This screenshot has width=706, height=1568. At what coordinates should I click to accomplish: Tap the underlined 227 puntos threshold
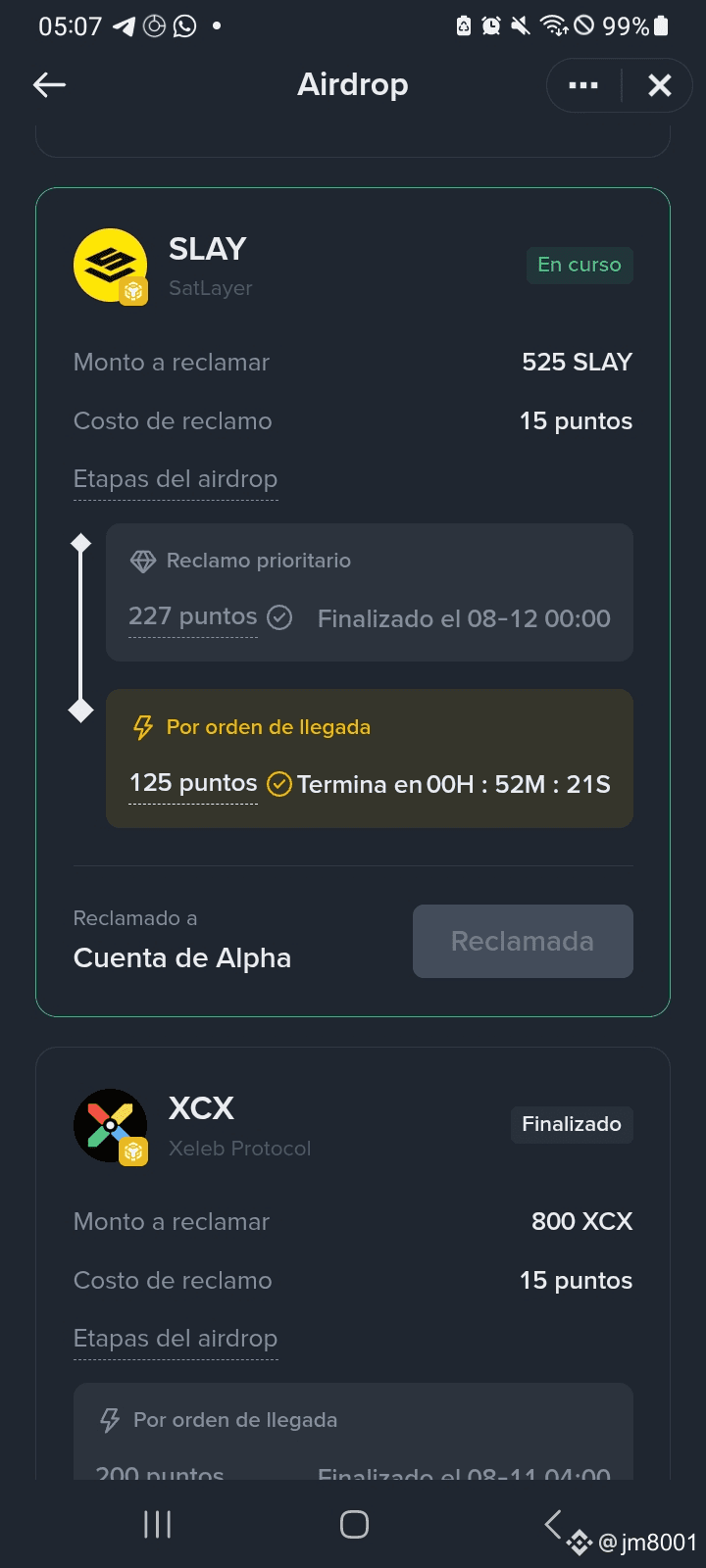tap(193, 616)
